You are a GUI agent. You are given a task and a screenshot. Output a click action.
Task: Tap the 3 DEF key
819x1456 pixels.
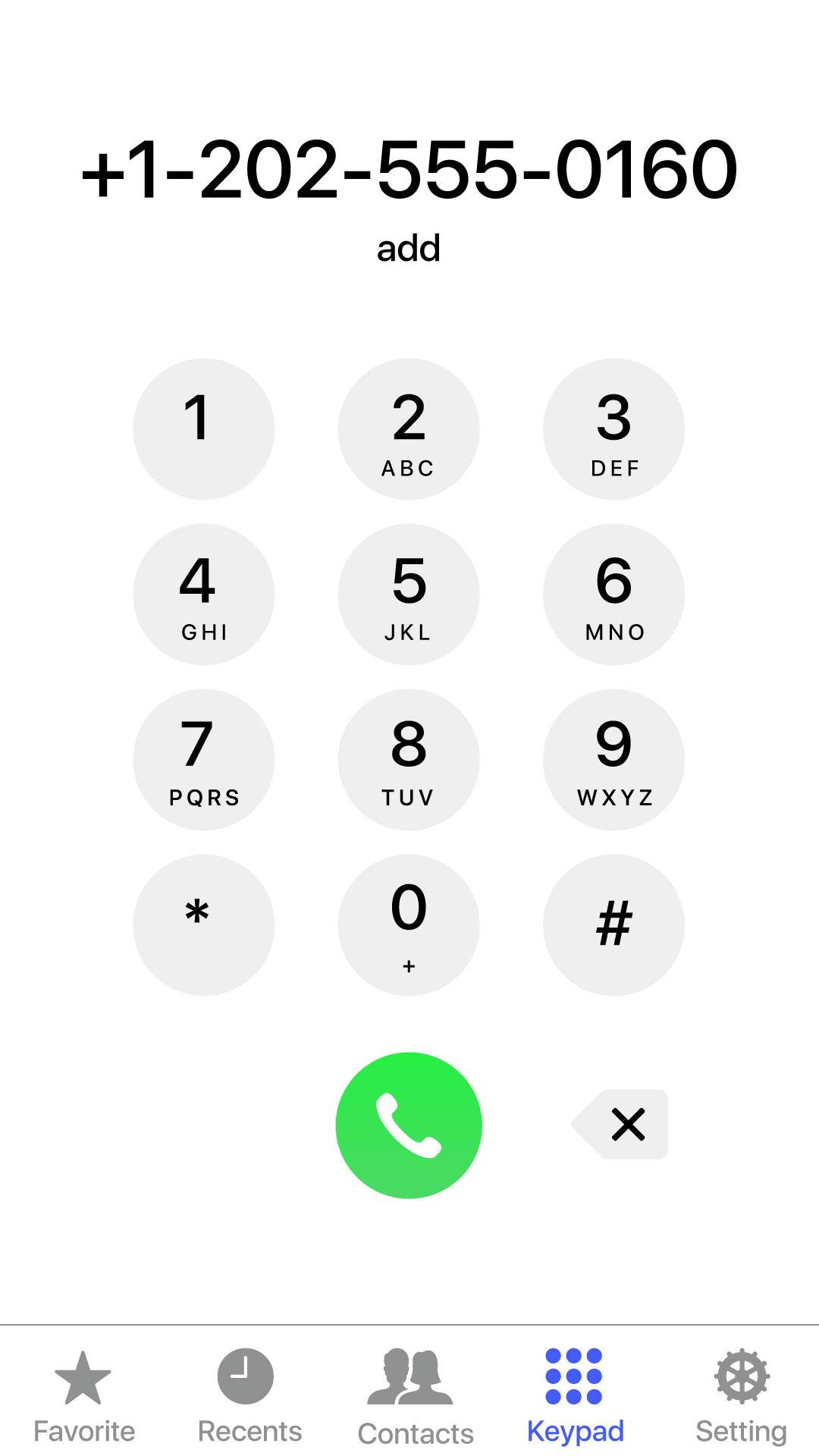613,429
